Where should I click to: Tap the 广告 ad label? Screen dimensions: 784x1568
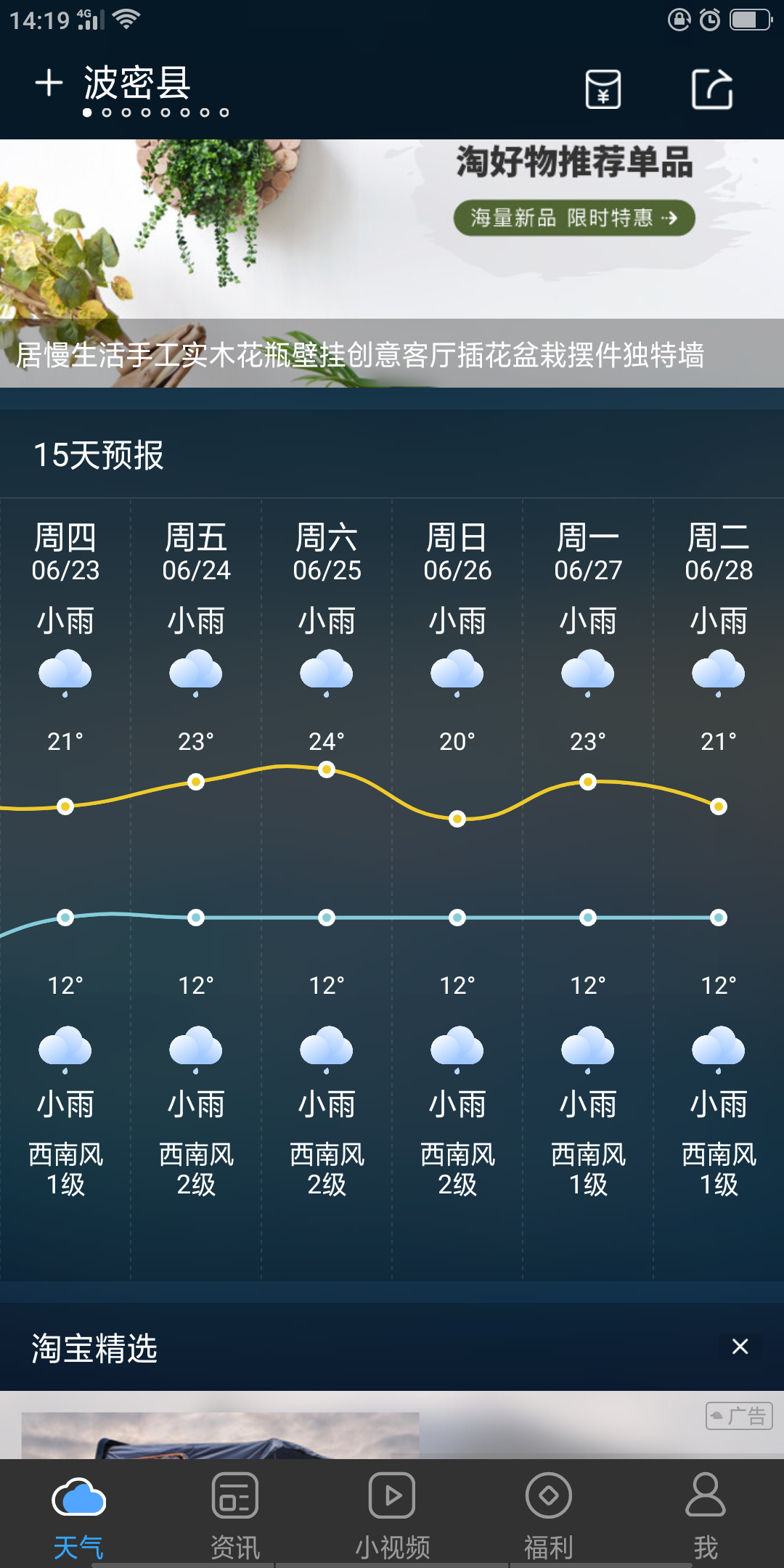739,1416
